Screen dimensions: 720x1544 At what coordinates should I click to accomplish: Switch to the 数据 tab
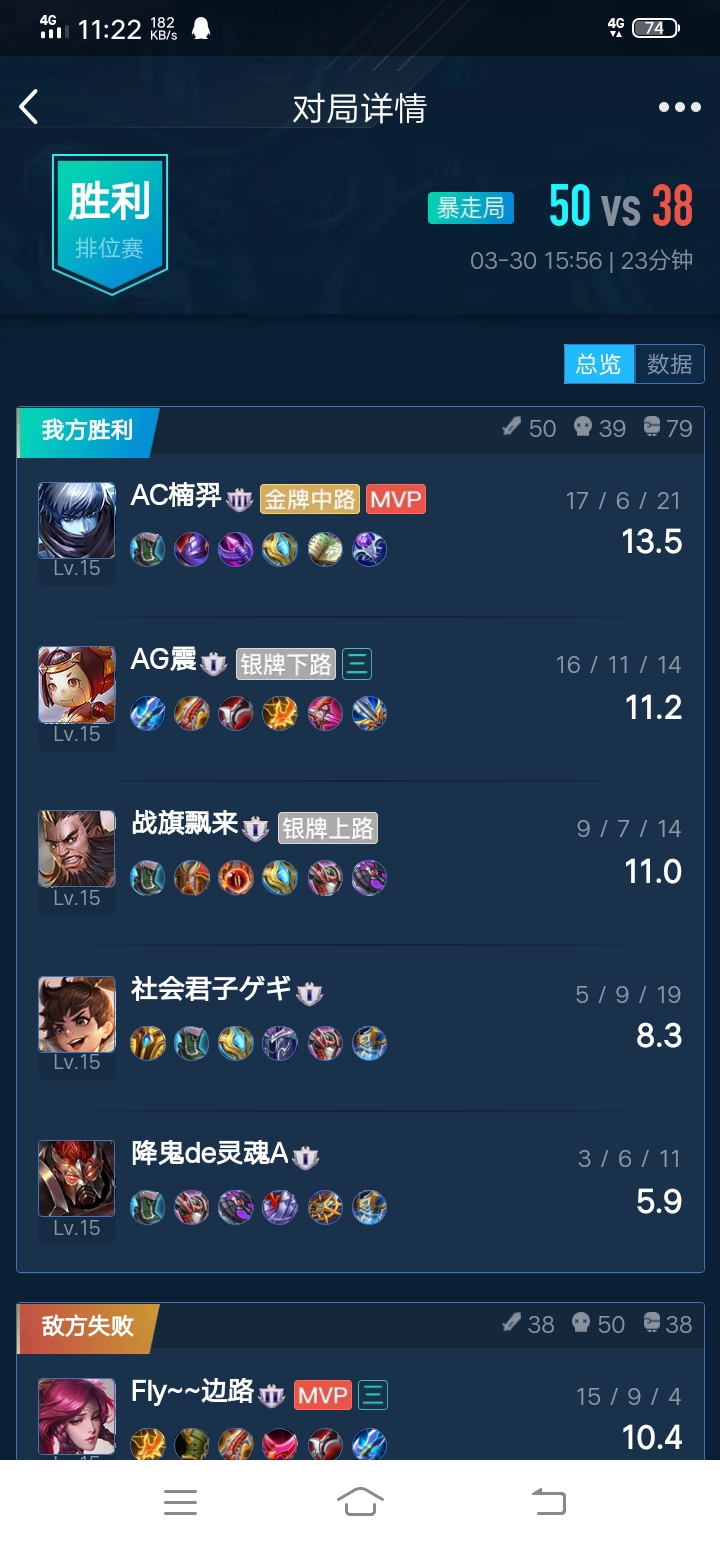point(669,364)
